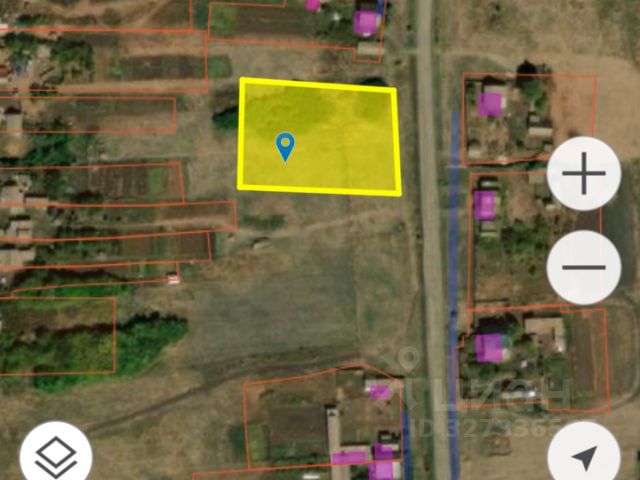Zoom in on the map
Screen dimensions: 640x480
click(585, 174)
